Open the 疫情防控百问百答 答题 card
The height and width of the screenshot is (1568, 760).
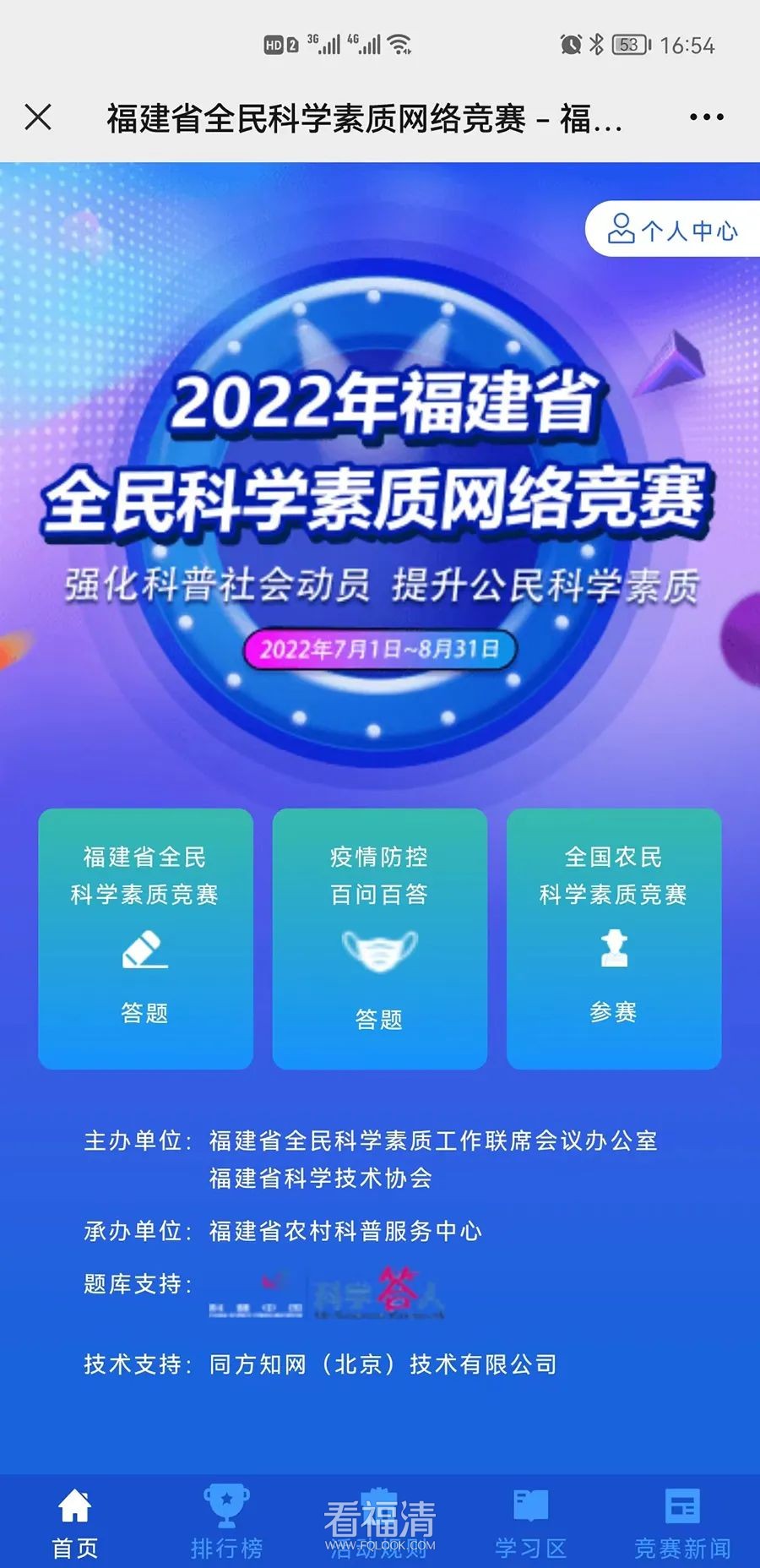(x=379, y=938)
